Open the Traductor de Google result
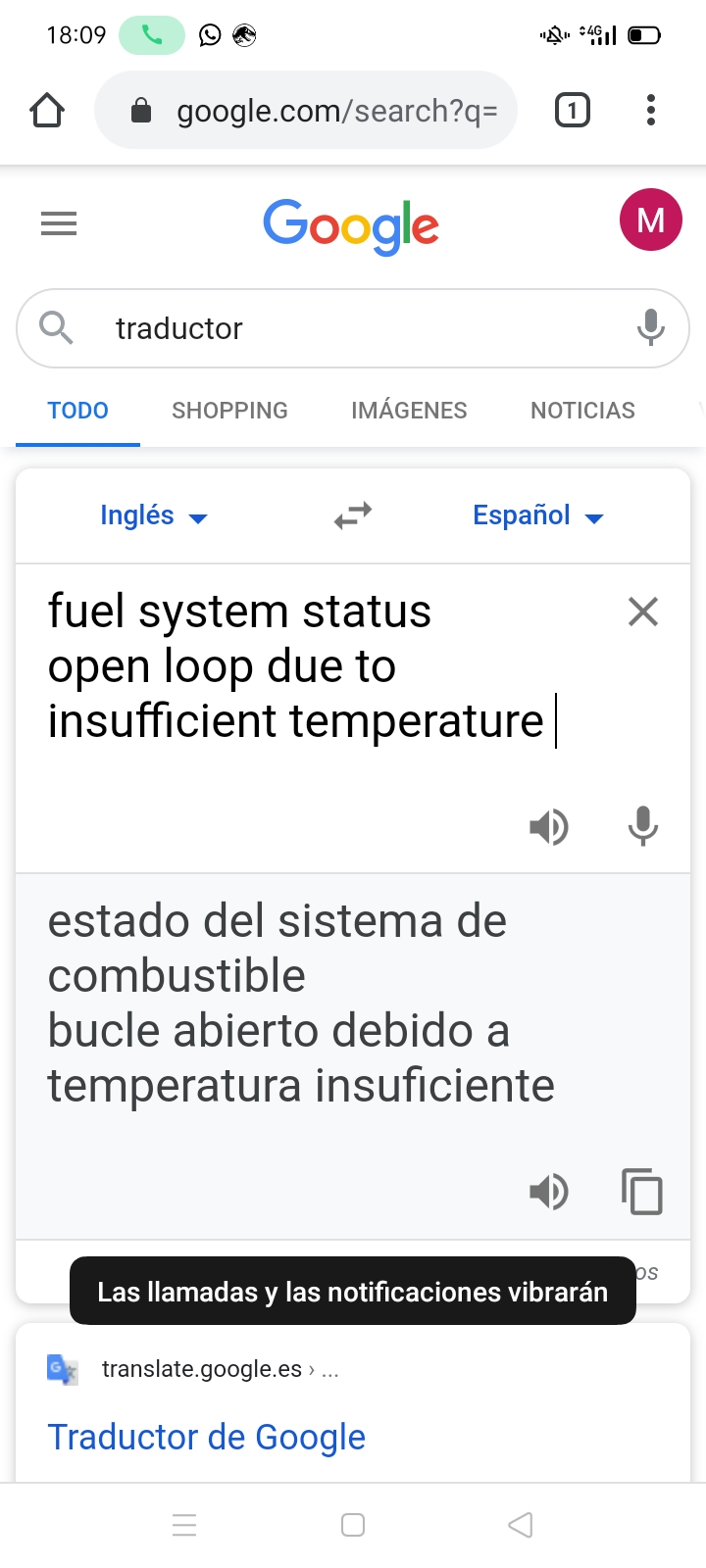The width and height of the screenshot is (706, 1568). coord(207,1437)
